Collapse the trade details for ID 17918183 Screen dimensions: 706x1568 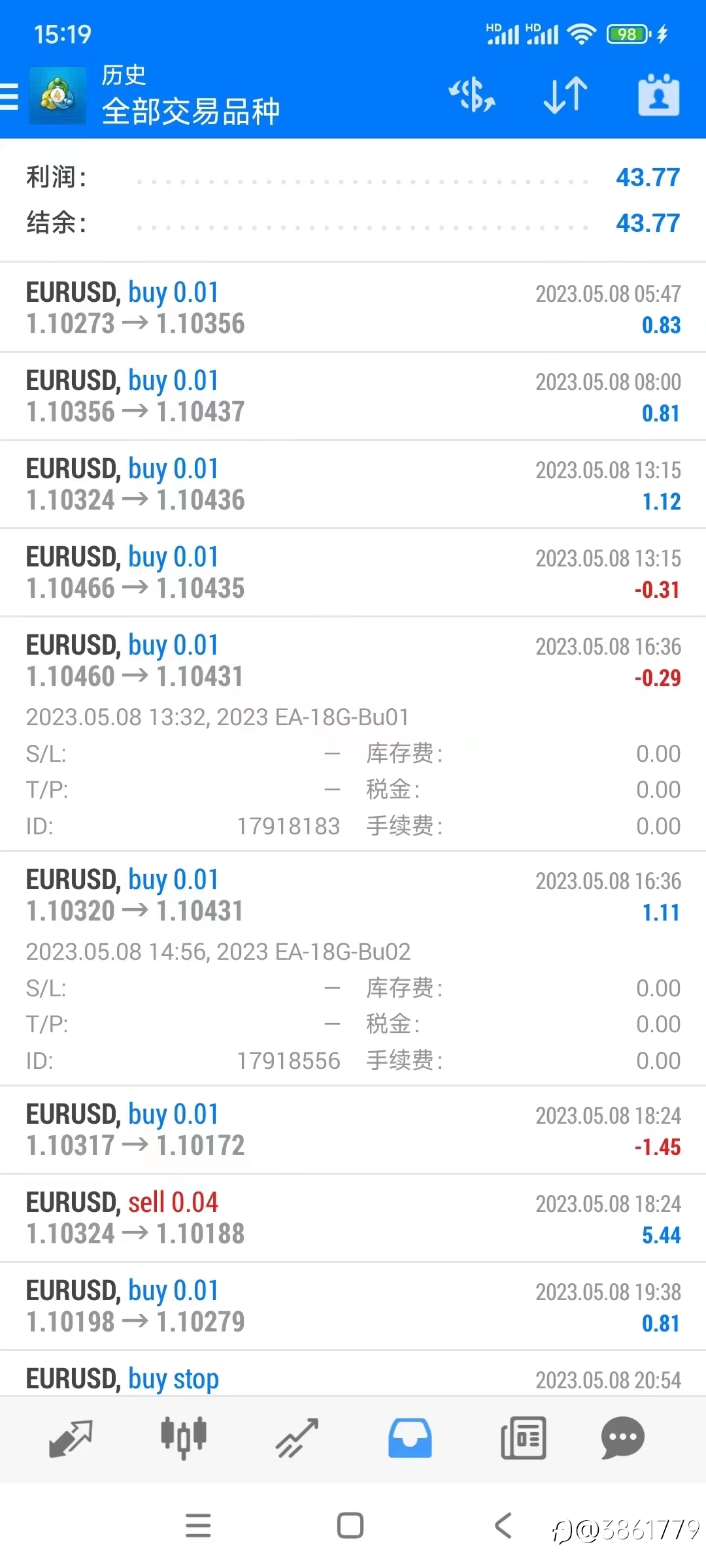point(353,734)
